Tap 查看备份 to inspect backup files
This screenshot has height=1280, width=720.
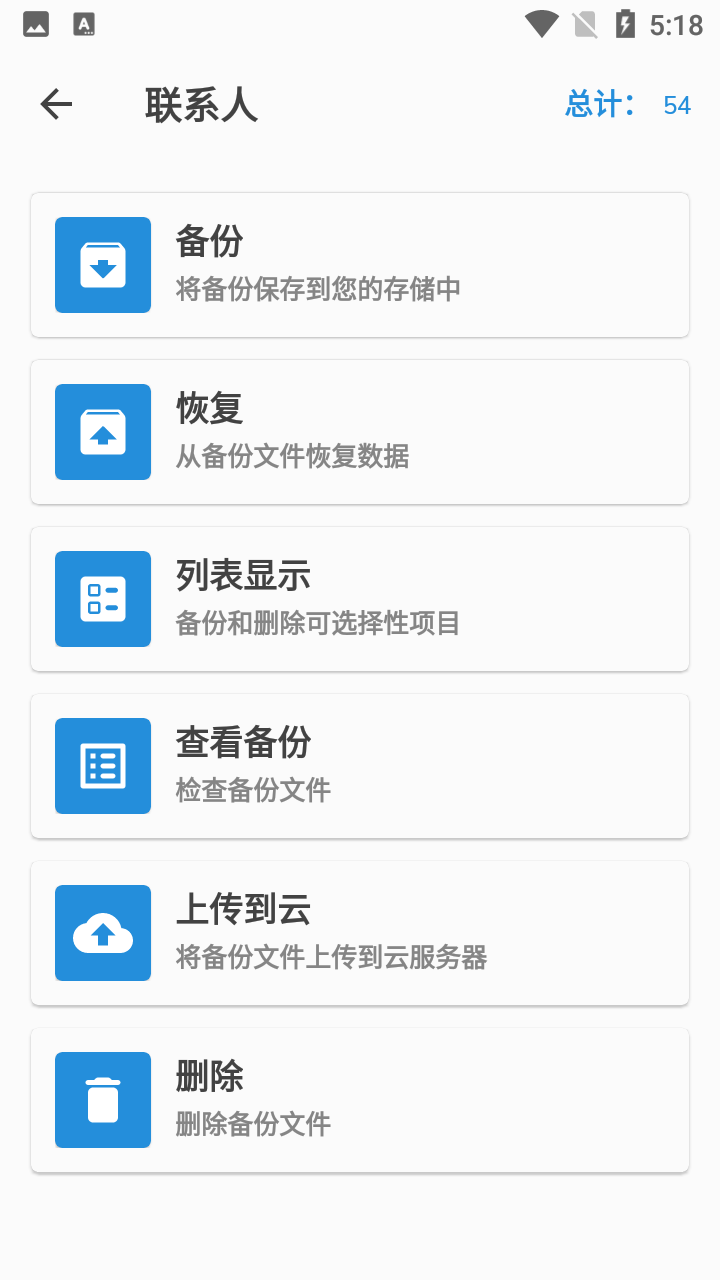tap(360, 765)
